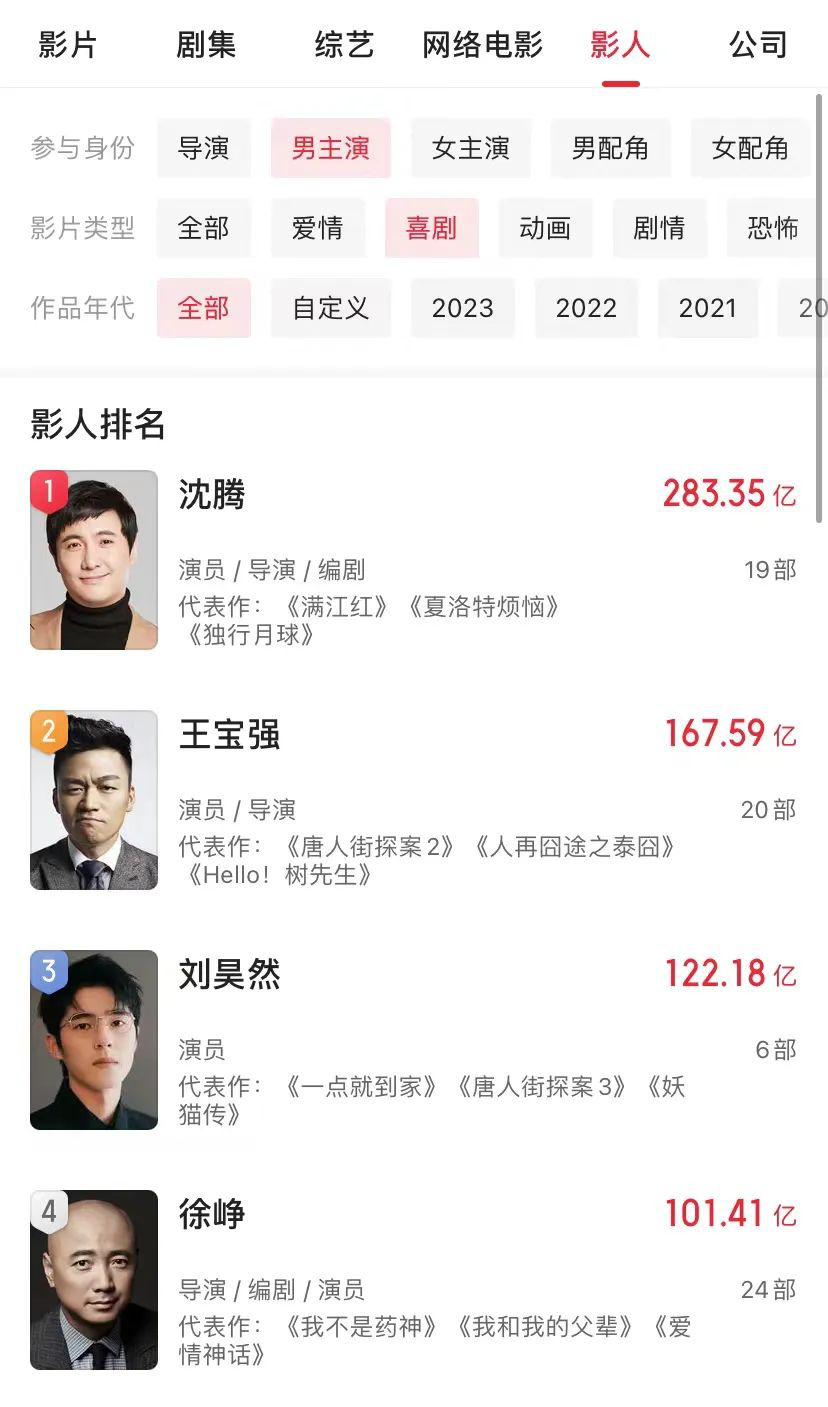Viewport: 828px width, 1407px height.
Task: Select the 动画 genre filter
Action: pyautogui.click(x=545, y=228)
